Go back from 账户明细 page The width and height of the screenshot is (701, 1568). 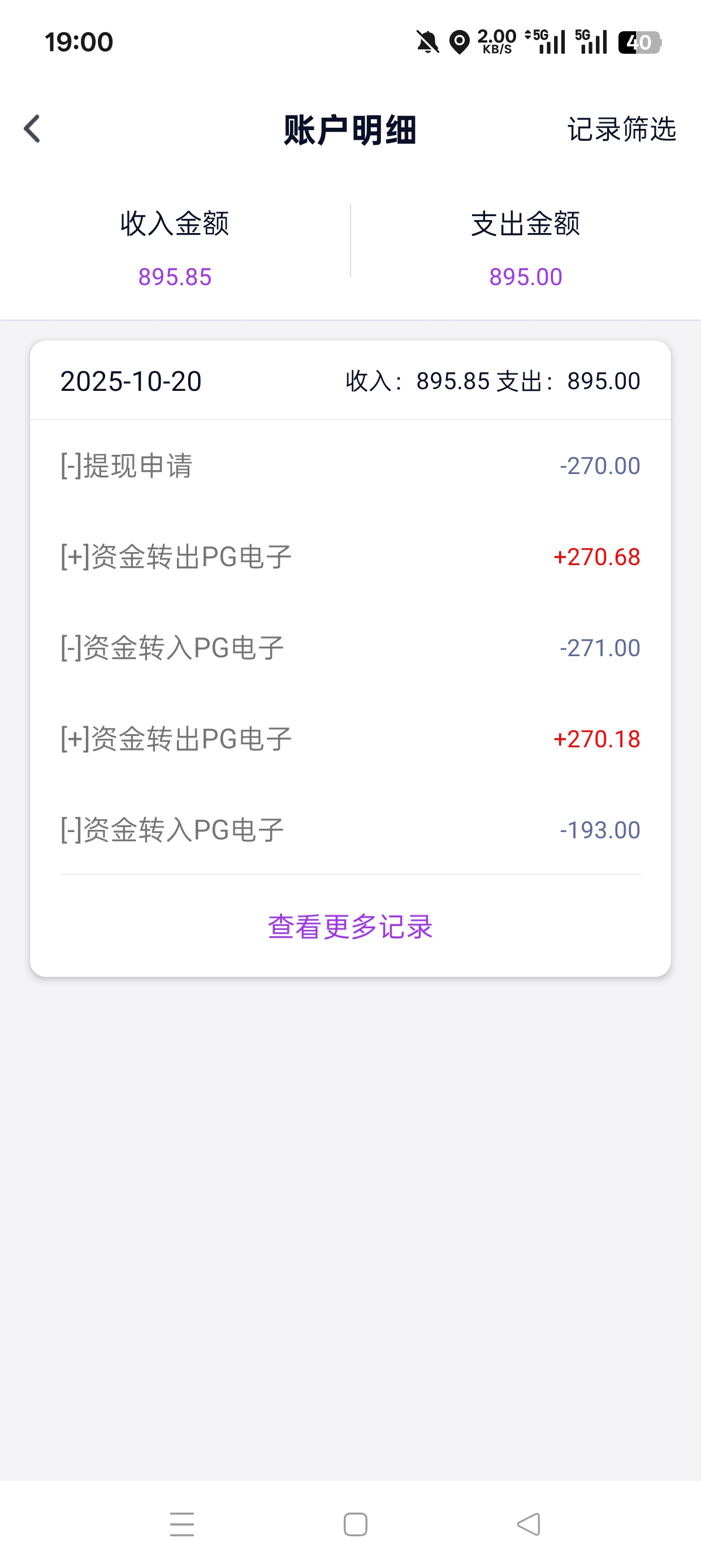pyautogui.click(x=32, y=129)
